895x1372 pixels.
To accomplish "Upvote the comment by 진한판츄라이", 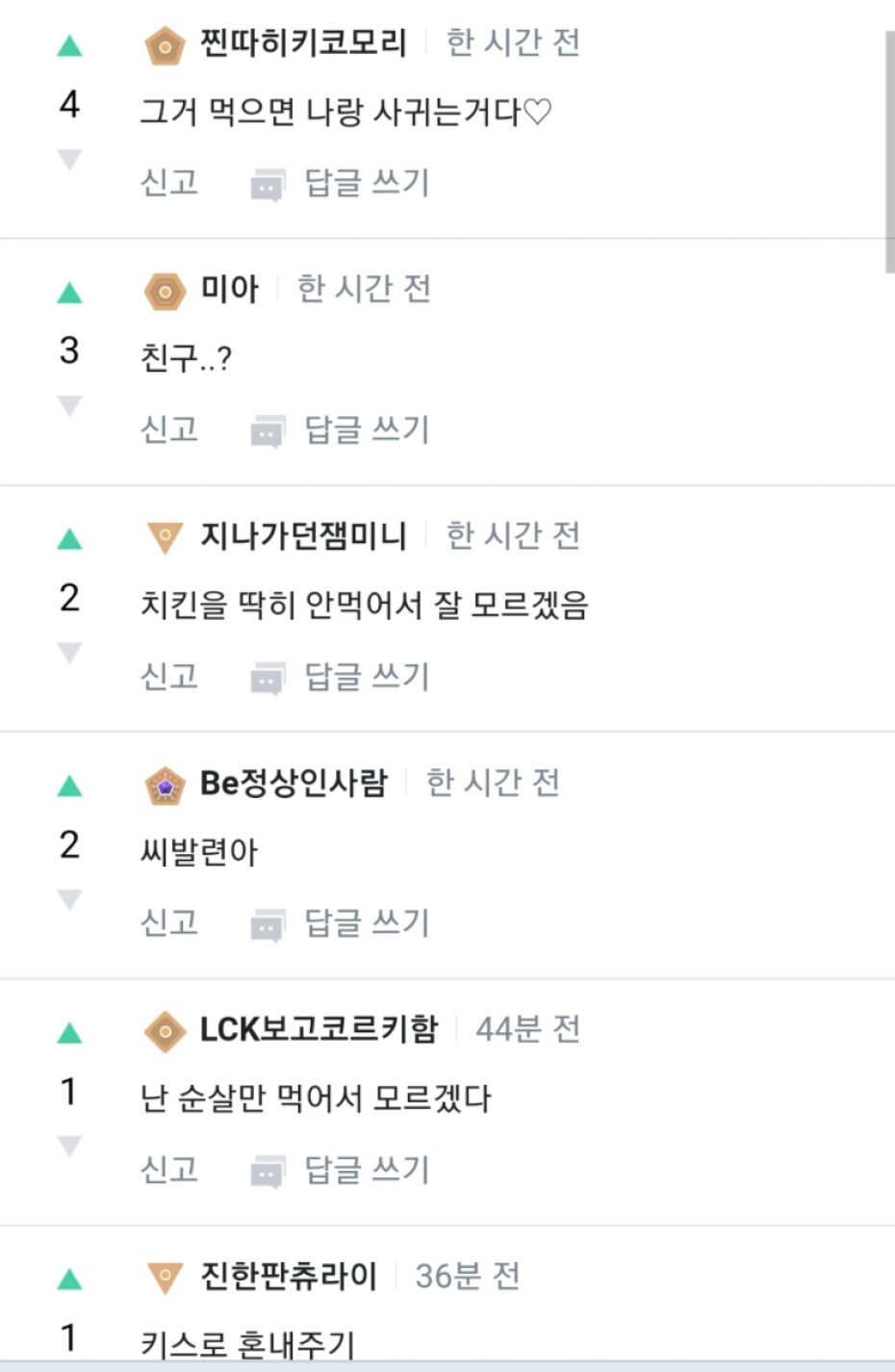I will (x=69, y=1280).
